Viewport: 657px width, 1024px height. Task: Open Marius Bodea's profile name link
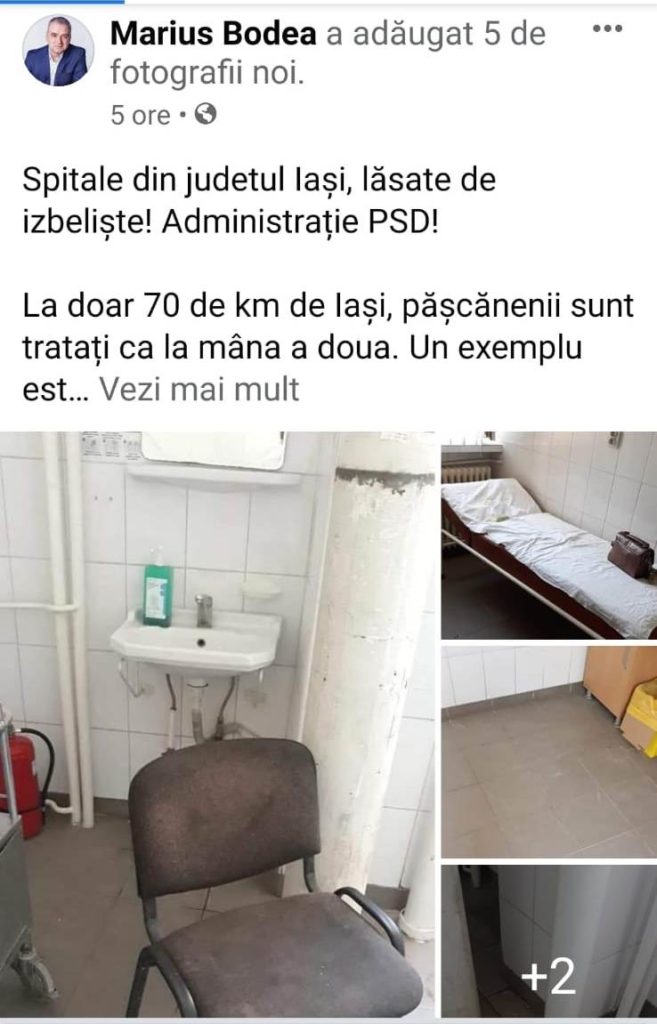(x=213, y=33)
